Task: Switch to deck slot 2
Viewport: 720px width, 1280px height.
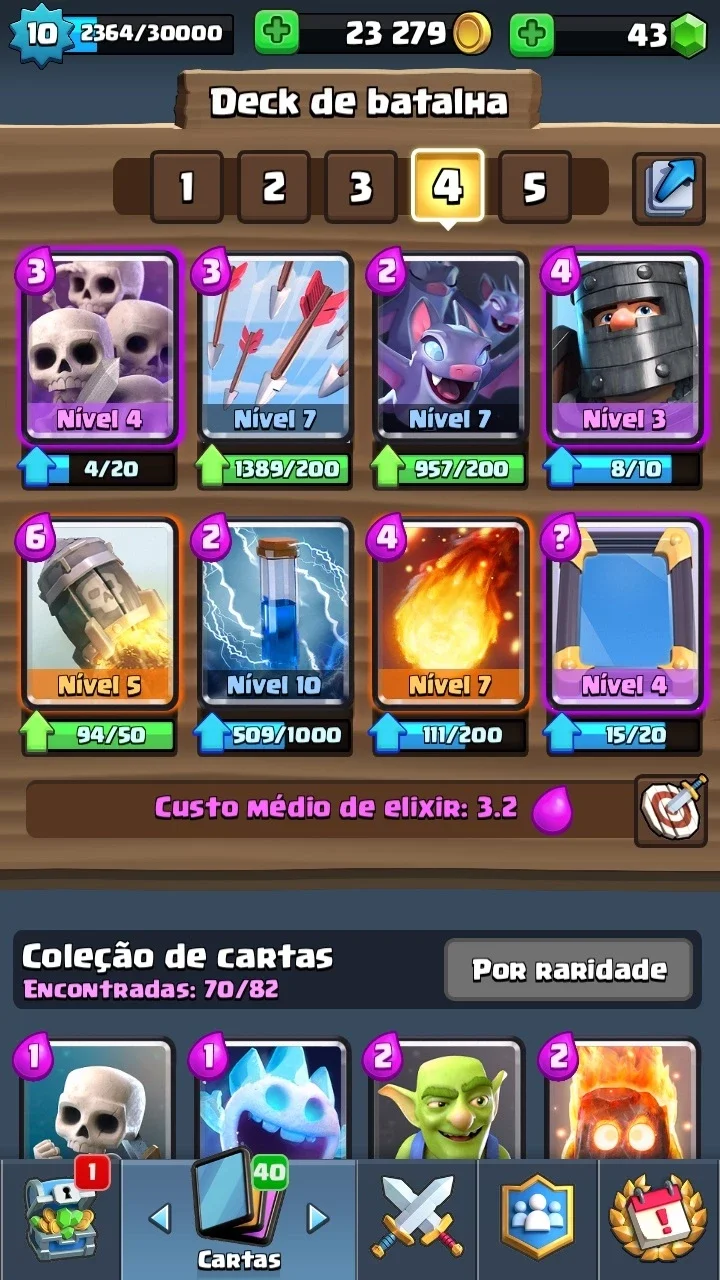Action: coord(274,186)
